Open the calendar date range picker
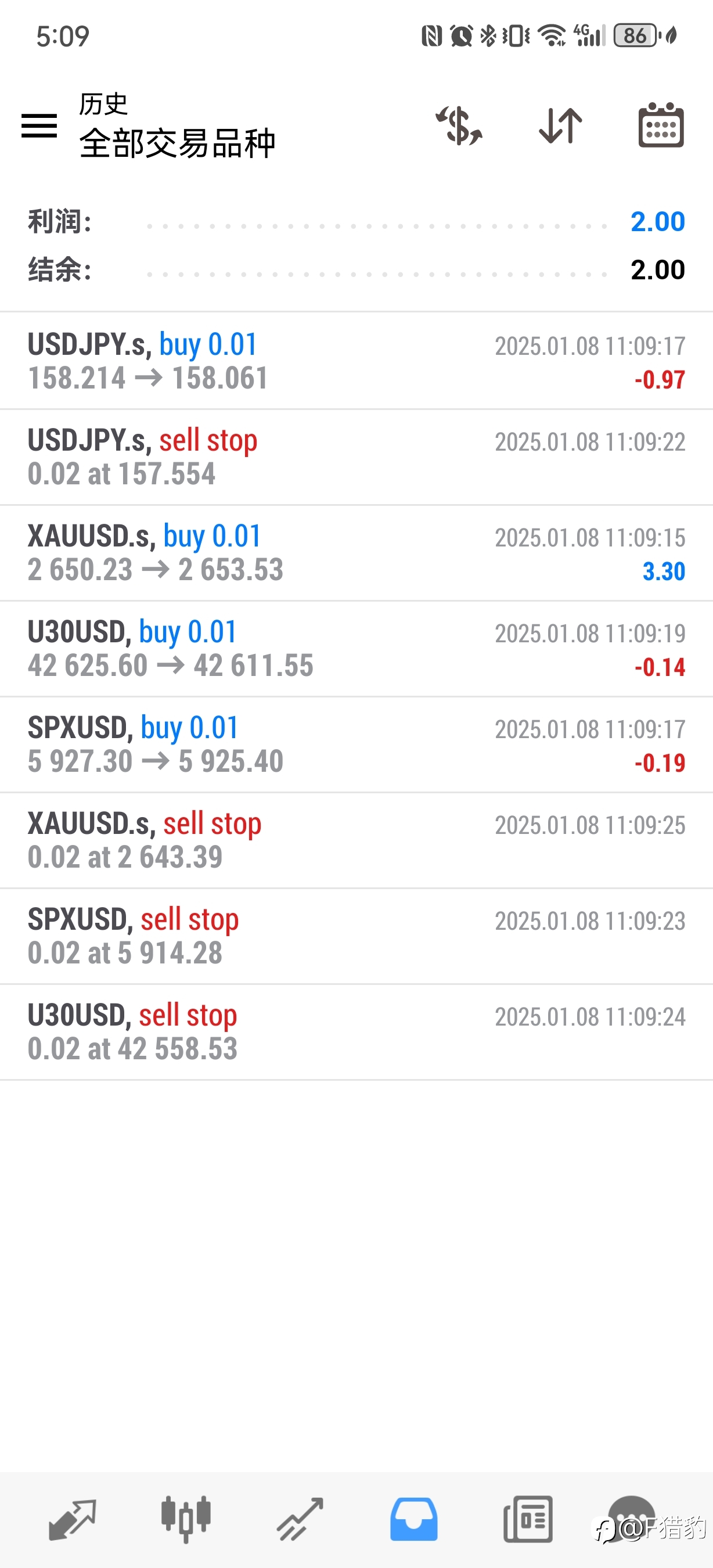This screenshot has width=713, height=1568. [661, 125]
